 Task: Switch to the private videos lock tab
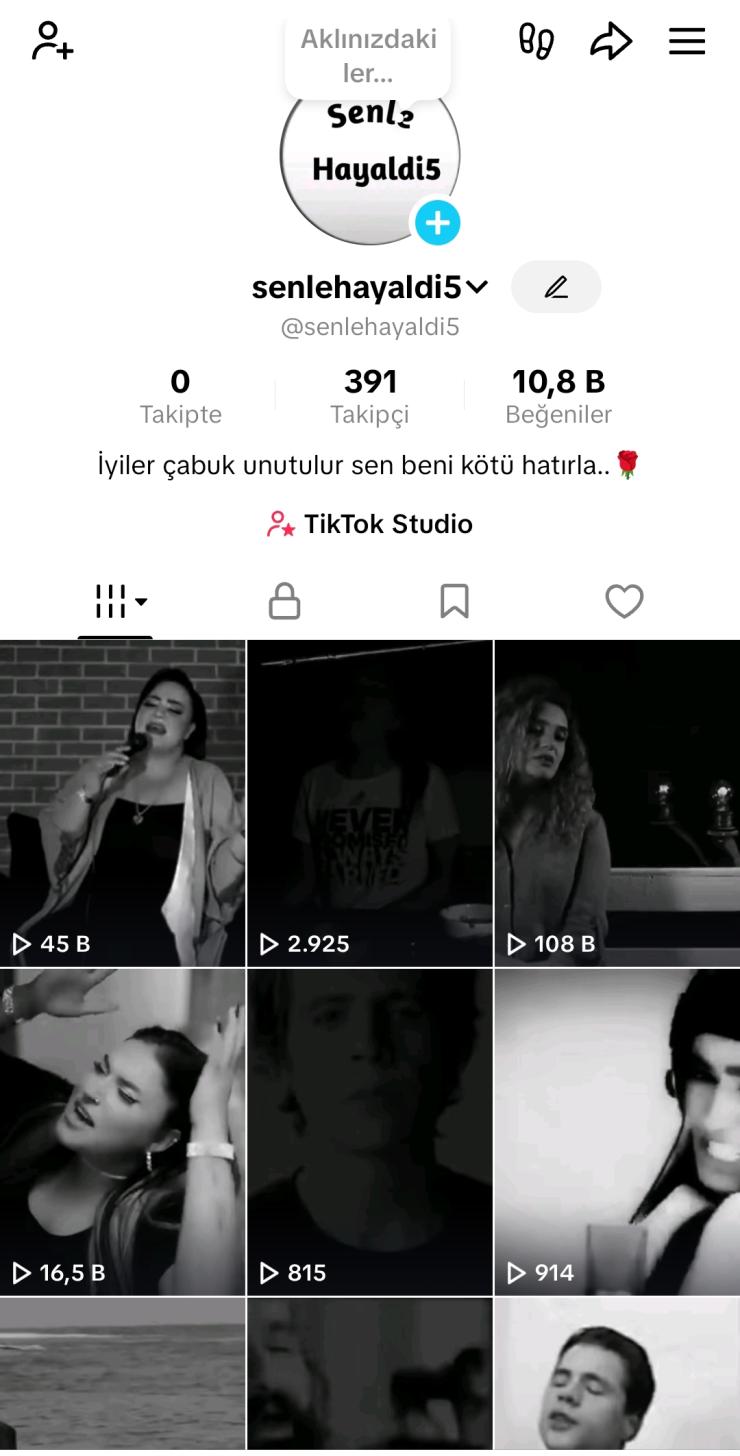click(284, 601)
